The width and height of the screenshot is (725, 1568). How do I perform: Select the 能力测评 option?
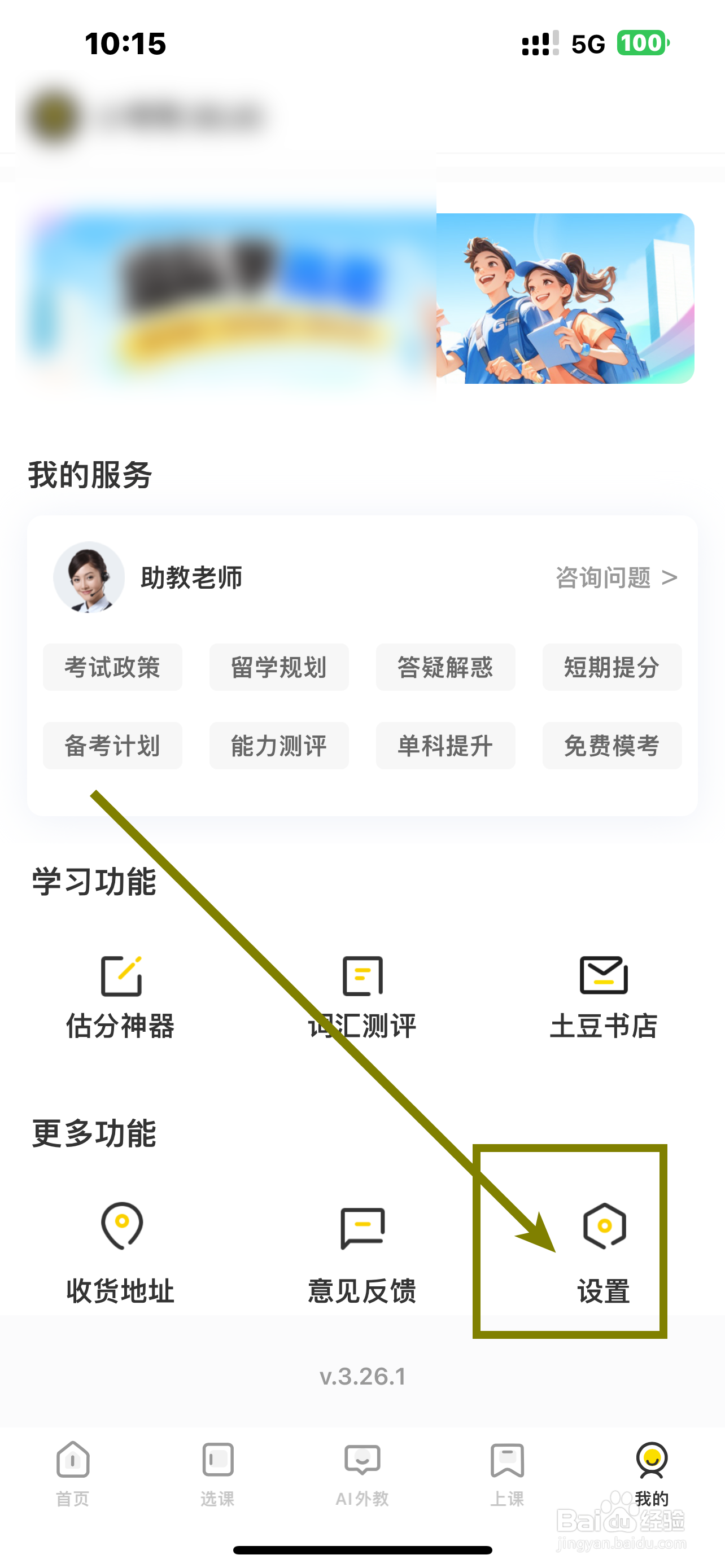tap(278, 745)
